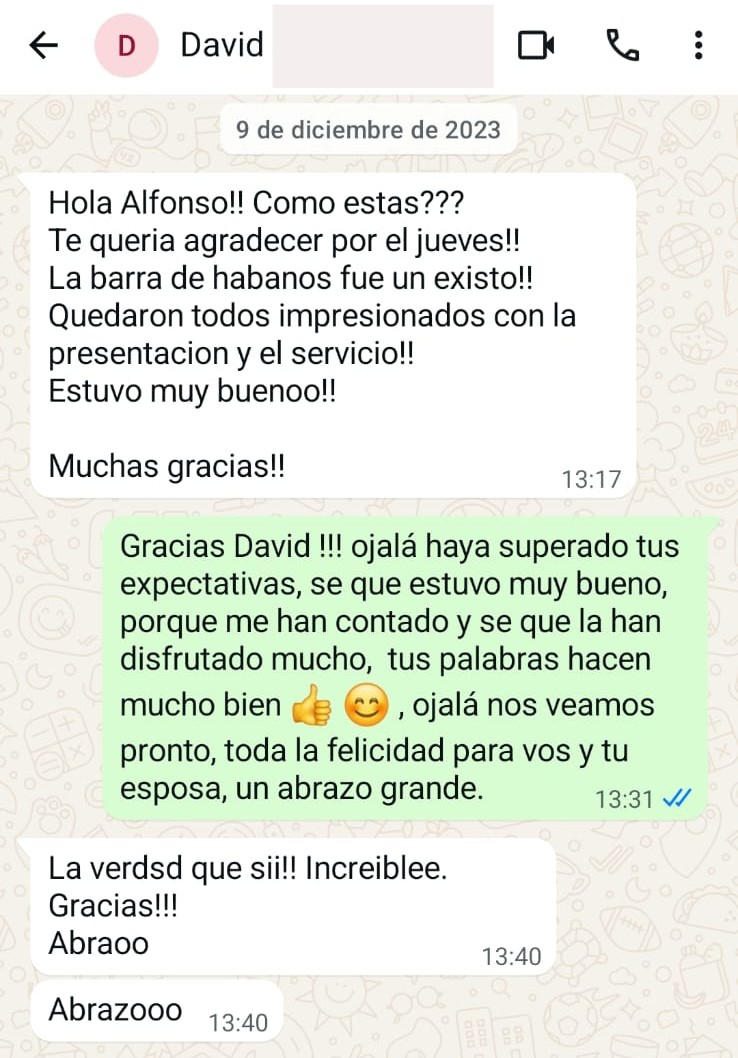The height and width of the screenshot is (1058, 738).
Task: Open the three-dot overflow menu
Action: [698, 45]
